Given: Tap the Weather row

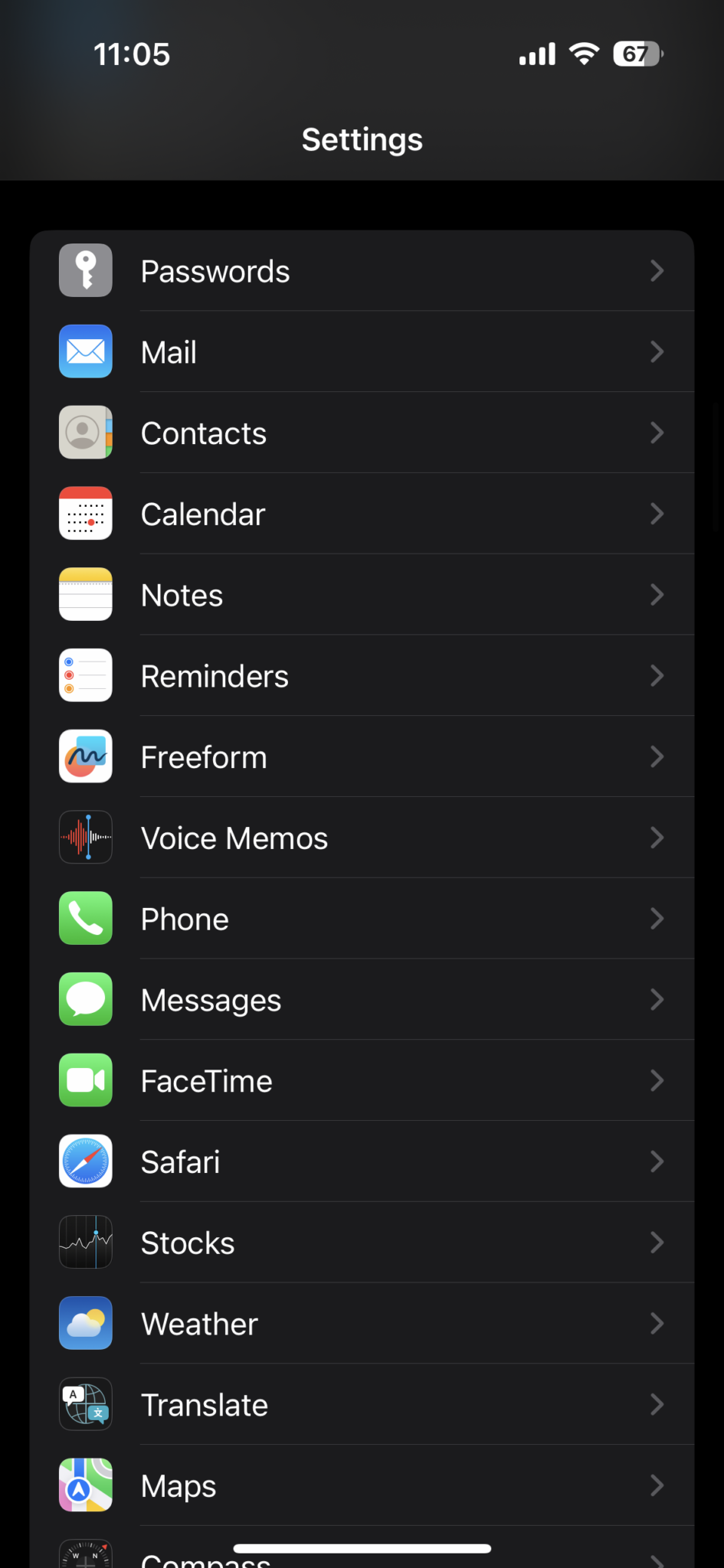Looking at the screenshot, I should [362, 1324].
